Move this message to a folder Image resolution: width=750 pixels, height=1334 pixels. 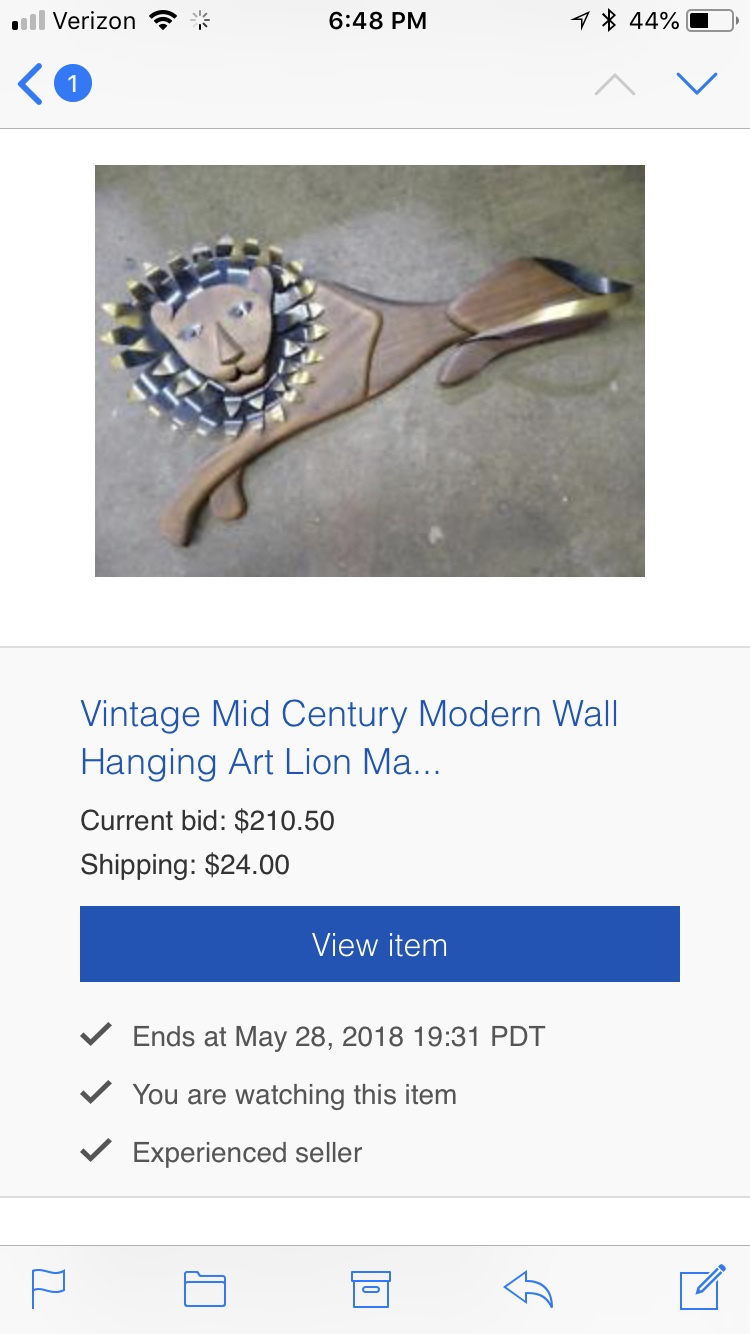205,1288
